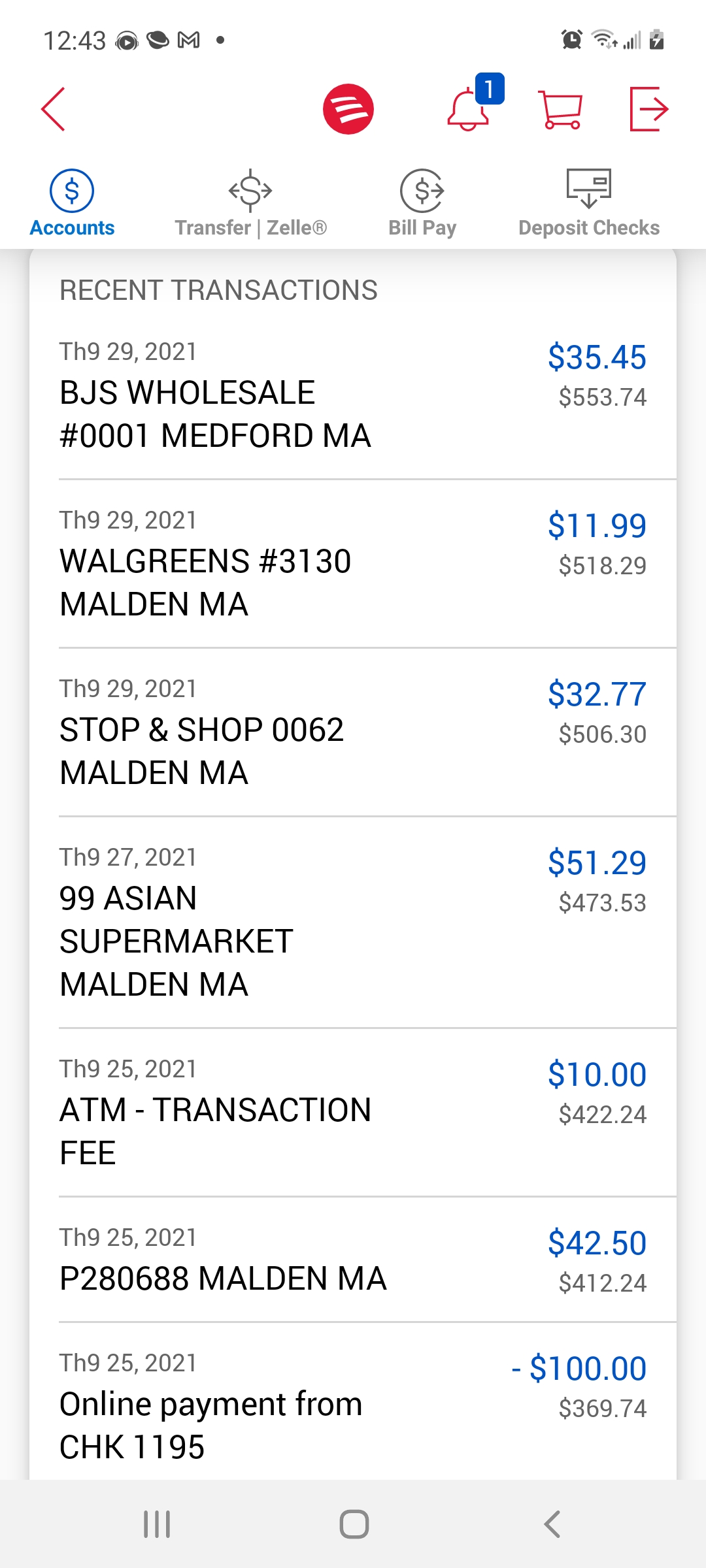View the Walgreens #3130 transaction details
The height and width of the screenshot is (1568, 706).
click(353, 564)
